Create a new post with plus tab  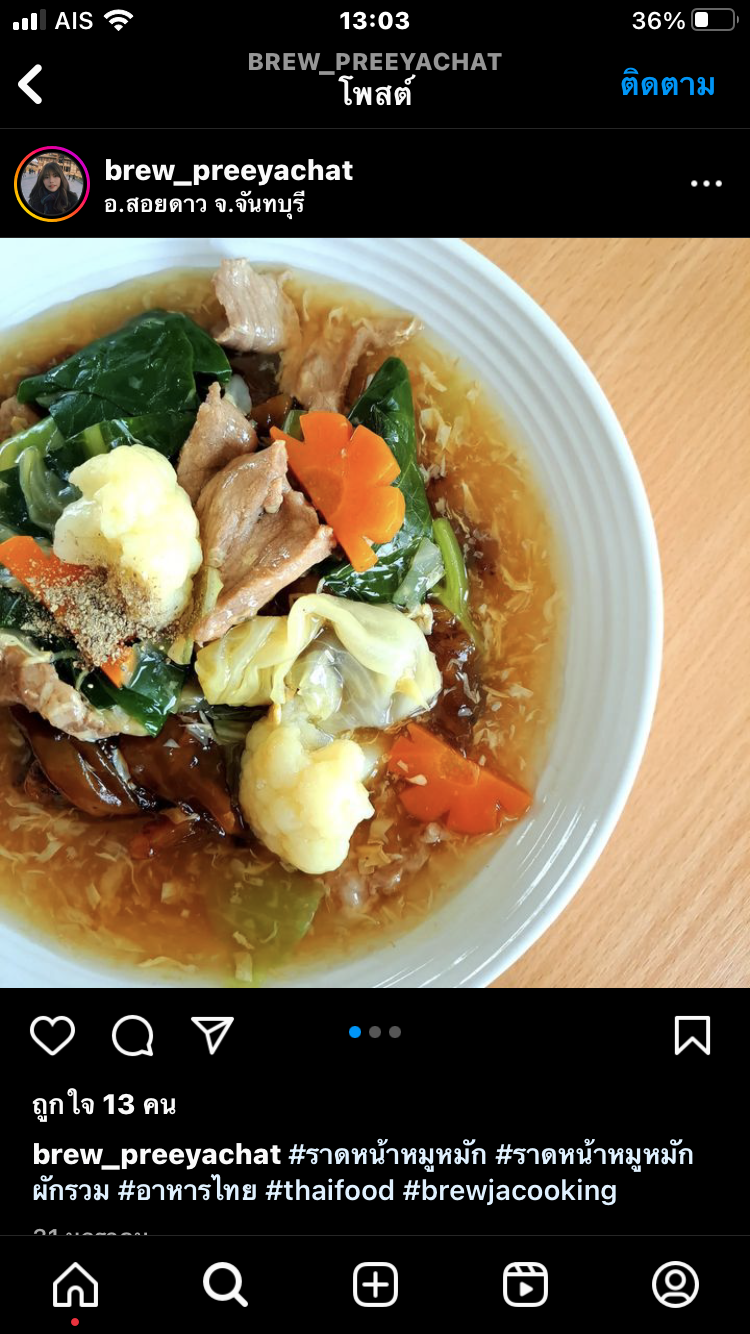tap(375, 1285)
